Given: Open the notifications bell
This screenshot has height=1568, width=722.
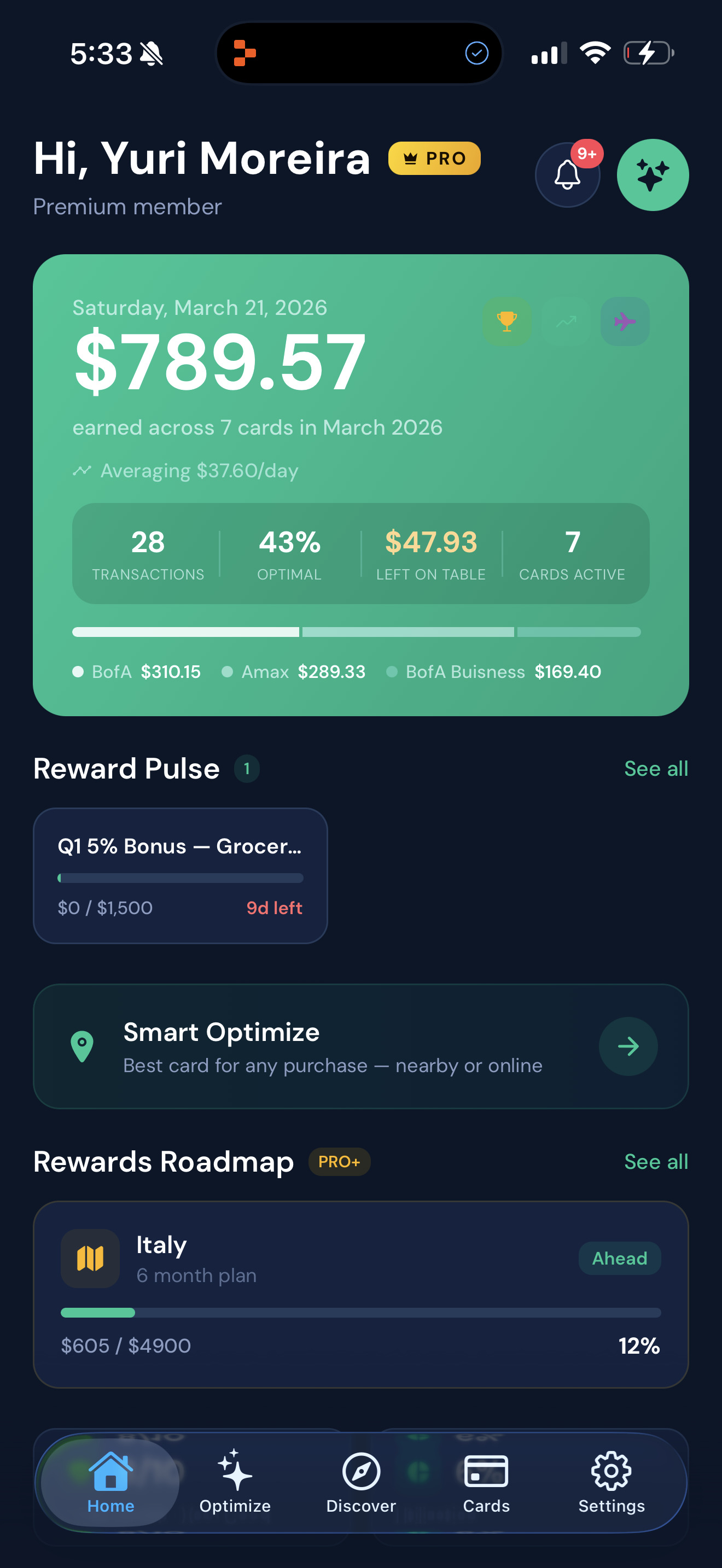Looking at the screenshot, I should 567,175.
